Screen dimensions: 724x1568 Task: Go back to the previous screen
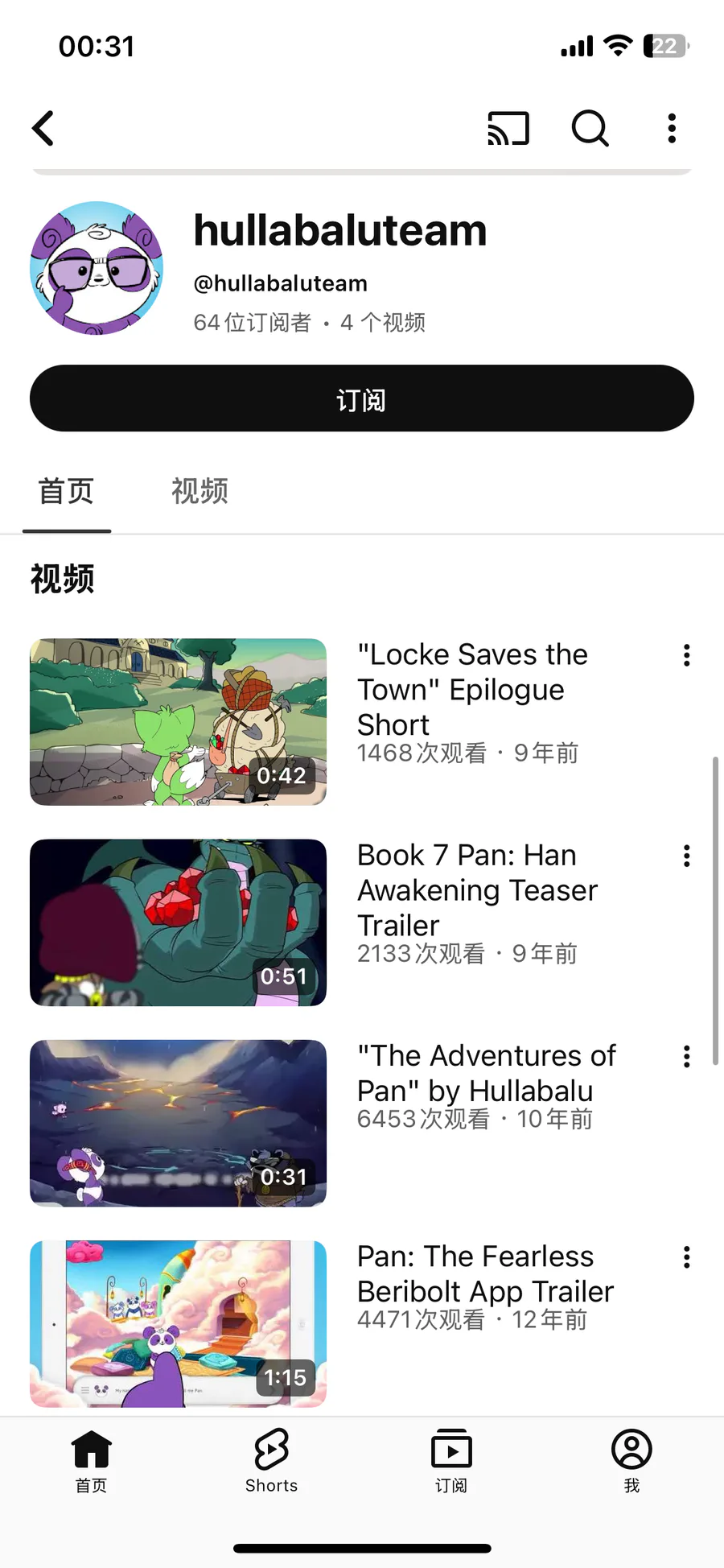pos(43,128)
